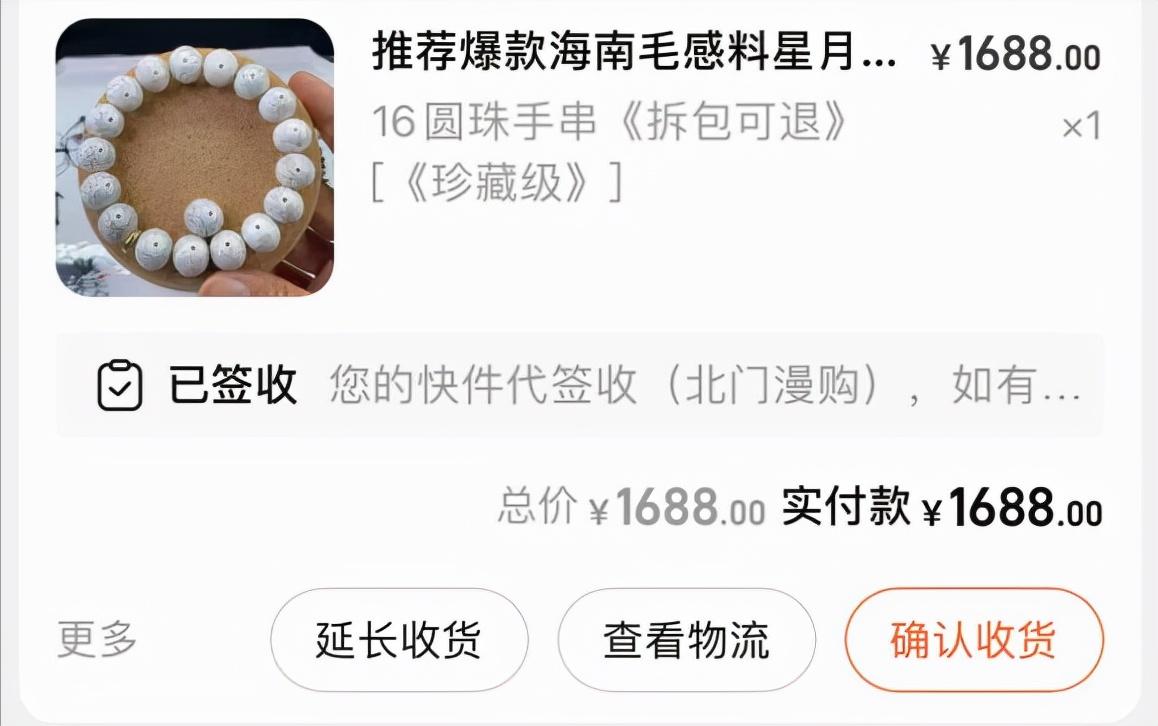
Task: Tap 延长收货 to extend receipt
Action: [399, 640]
